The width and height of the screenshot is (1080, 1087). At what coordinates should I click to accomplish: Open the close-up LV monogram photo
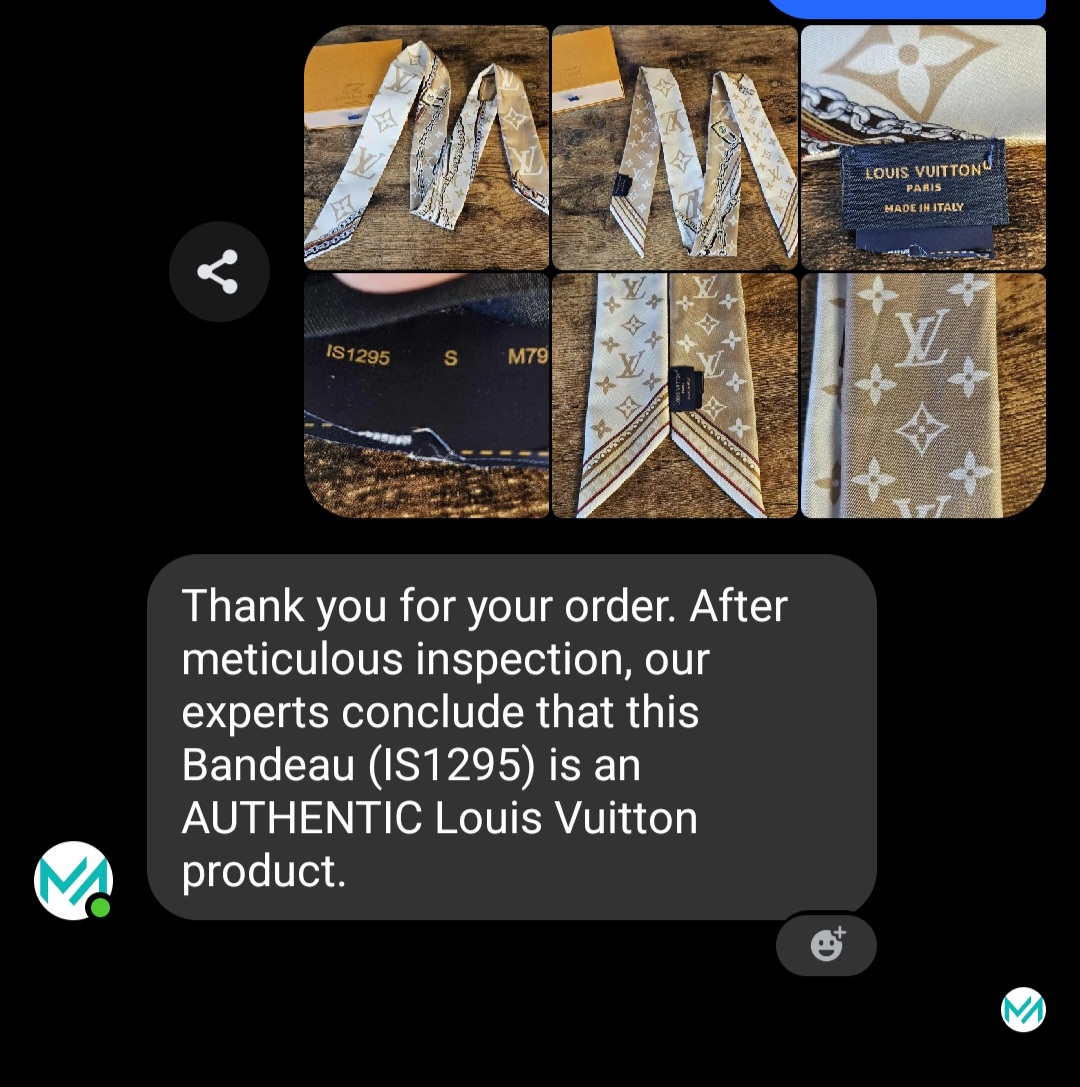[923, 396]
